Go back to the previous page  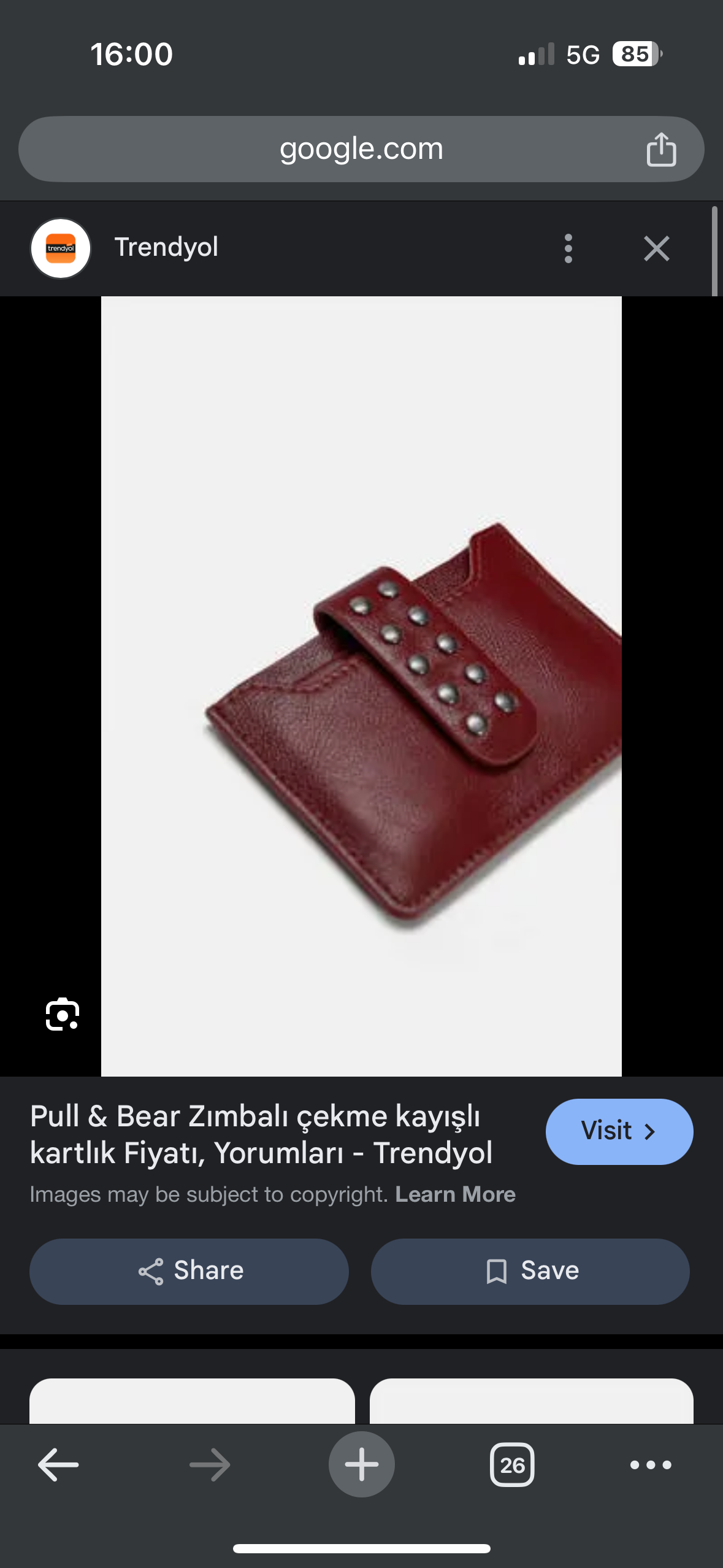click(58, 1465)
